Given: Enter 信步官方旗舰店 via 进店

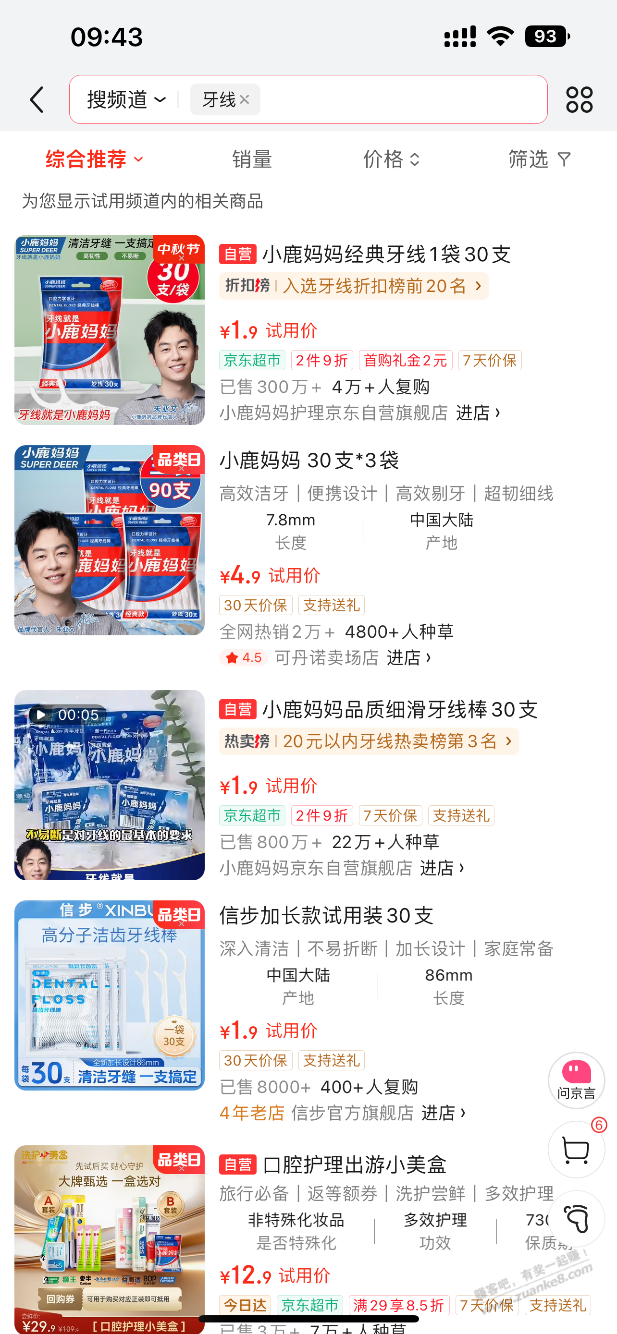Looking at the screenshot, I should 443,1112.
